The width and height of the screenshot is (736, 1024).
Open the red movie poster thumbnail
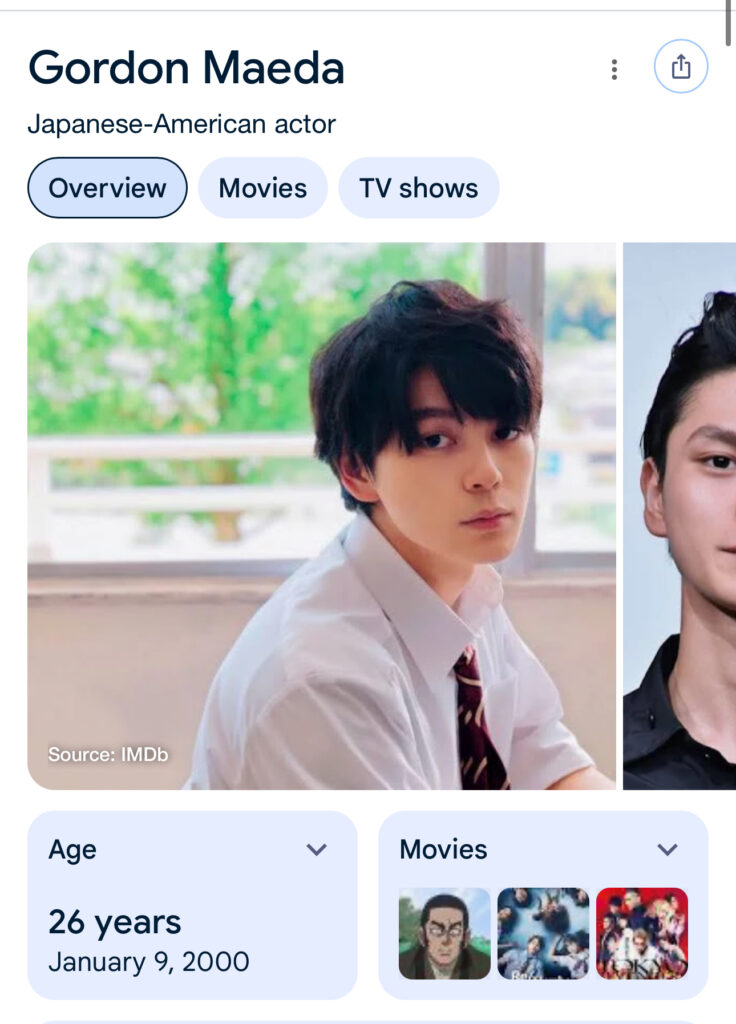[642, 933]
